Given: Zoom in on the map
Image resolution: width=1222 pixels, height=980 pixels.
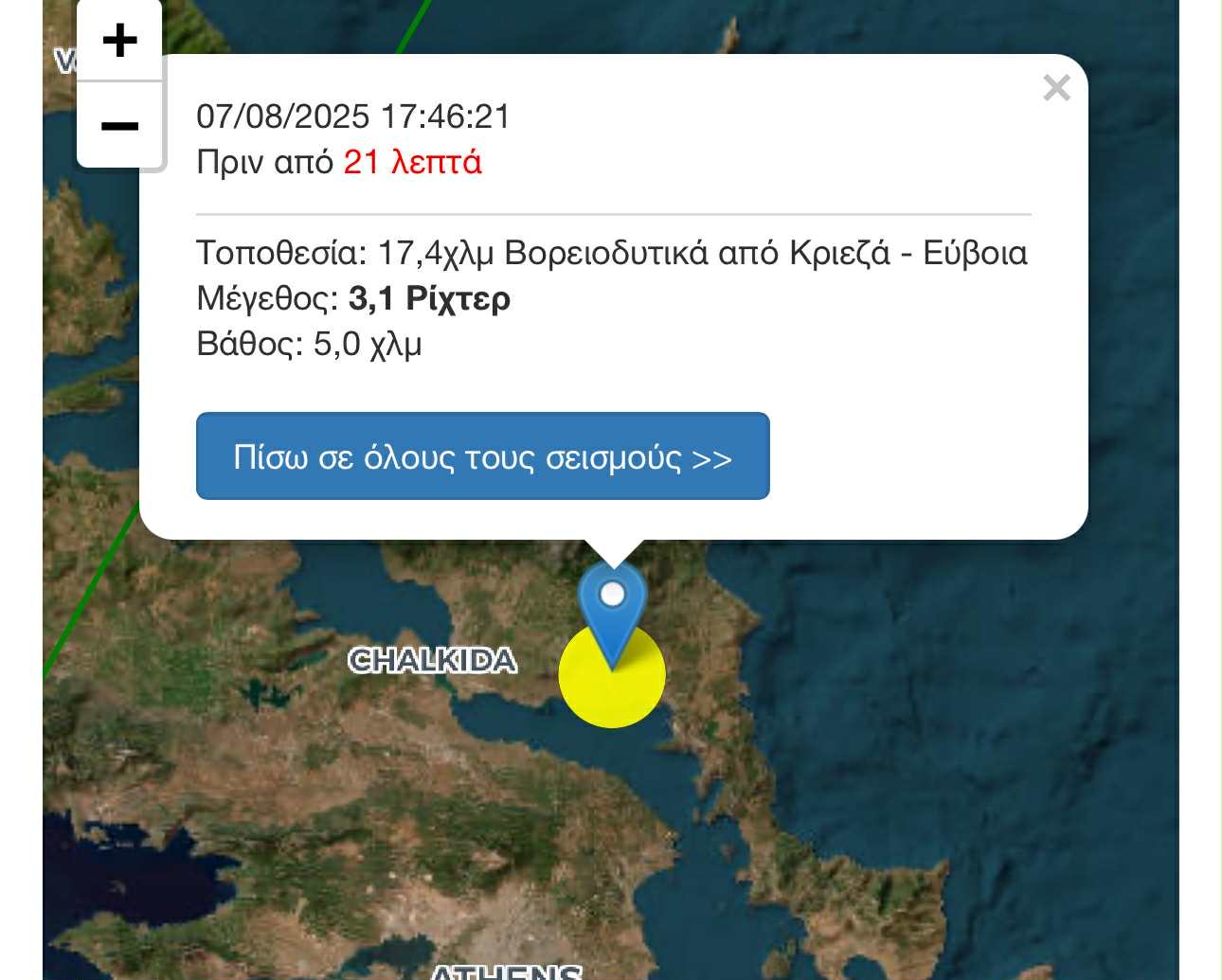Looking at the screenshot, I should point(119,41).
